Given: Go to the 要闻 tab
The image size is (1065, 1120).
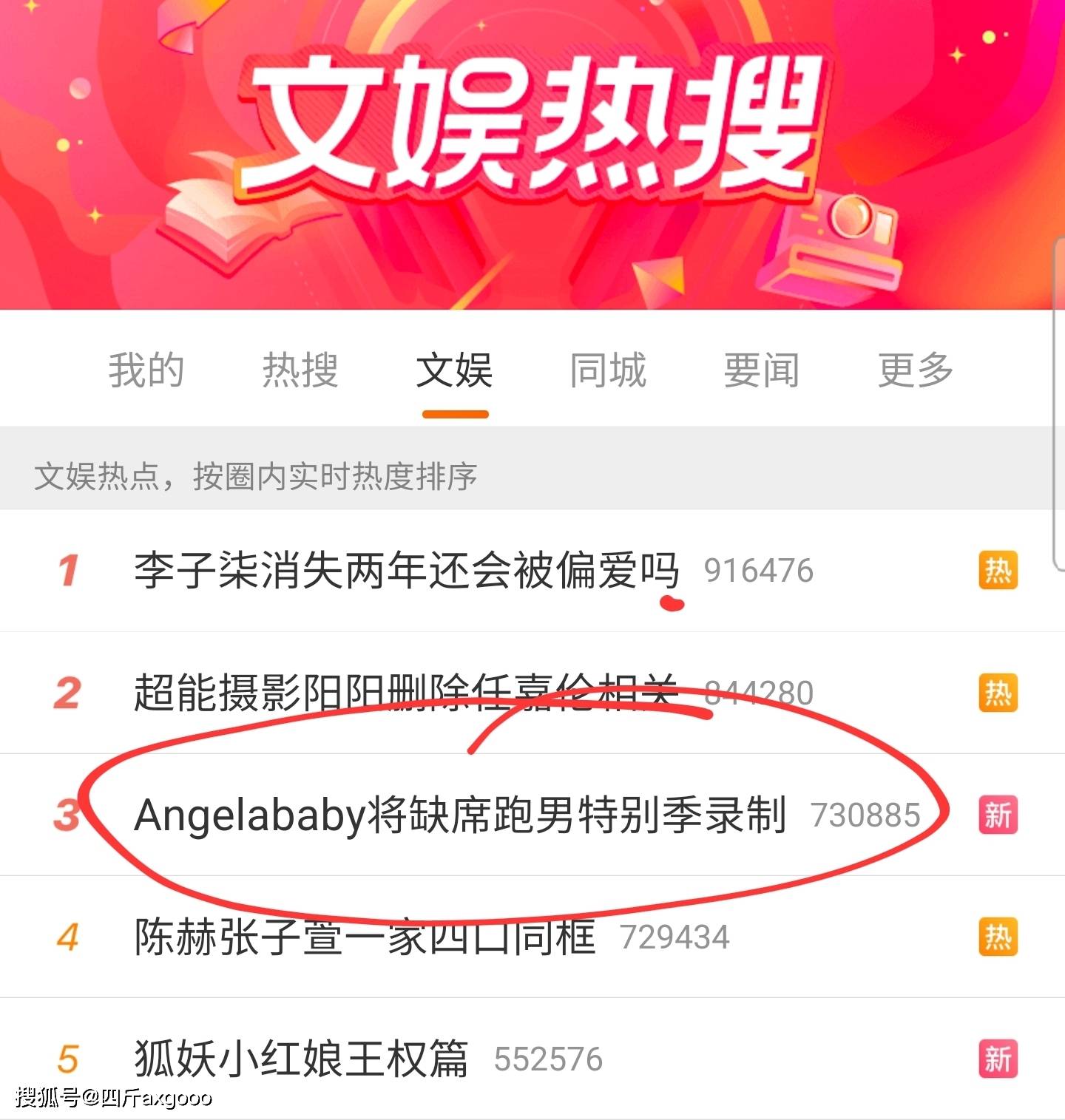Looking at the screenshot, I should pos(762,370).
